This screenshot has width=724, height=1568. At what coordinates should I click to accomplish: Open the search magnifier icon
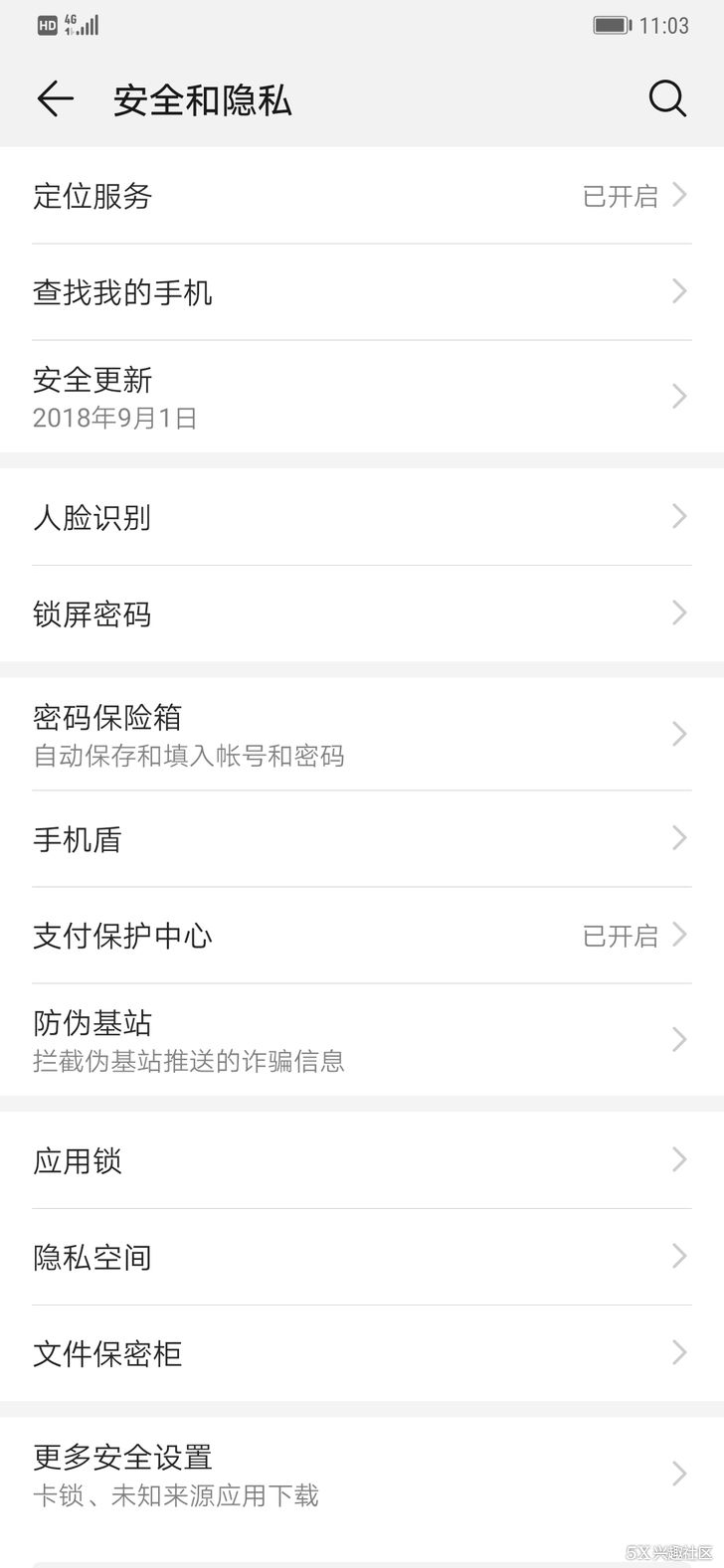[667, 99]
